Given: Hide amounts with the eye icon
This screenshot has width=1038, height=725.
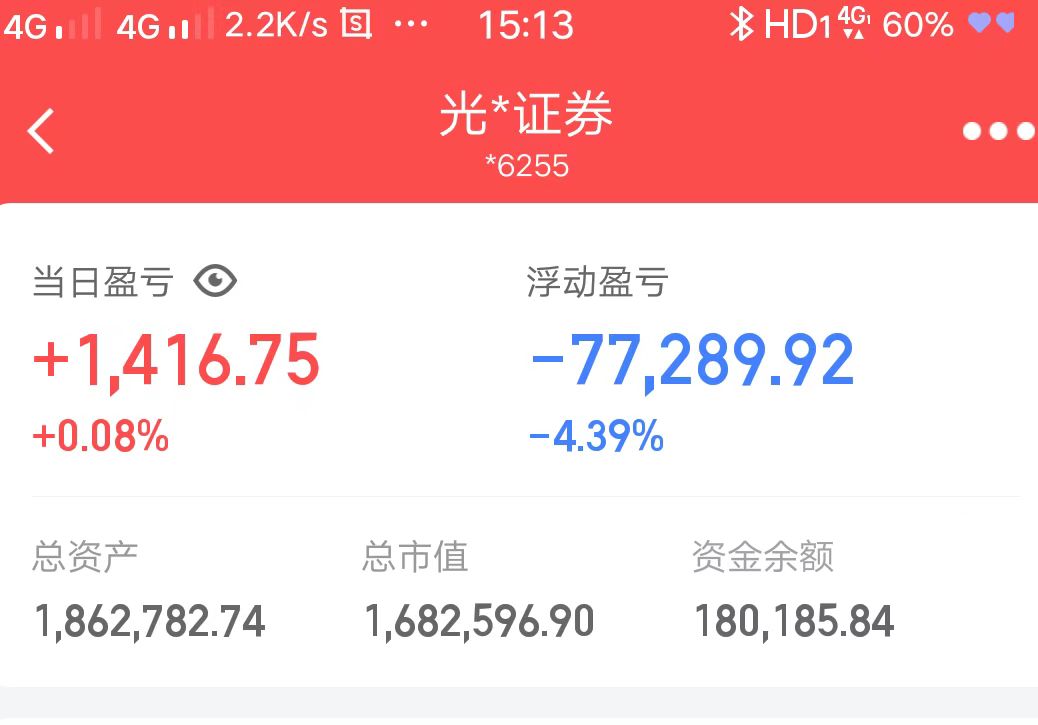Looking at the screenshot, I should (x=215, y=283).
